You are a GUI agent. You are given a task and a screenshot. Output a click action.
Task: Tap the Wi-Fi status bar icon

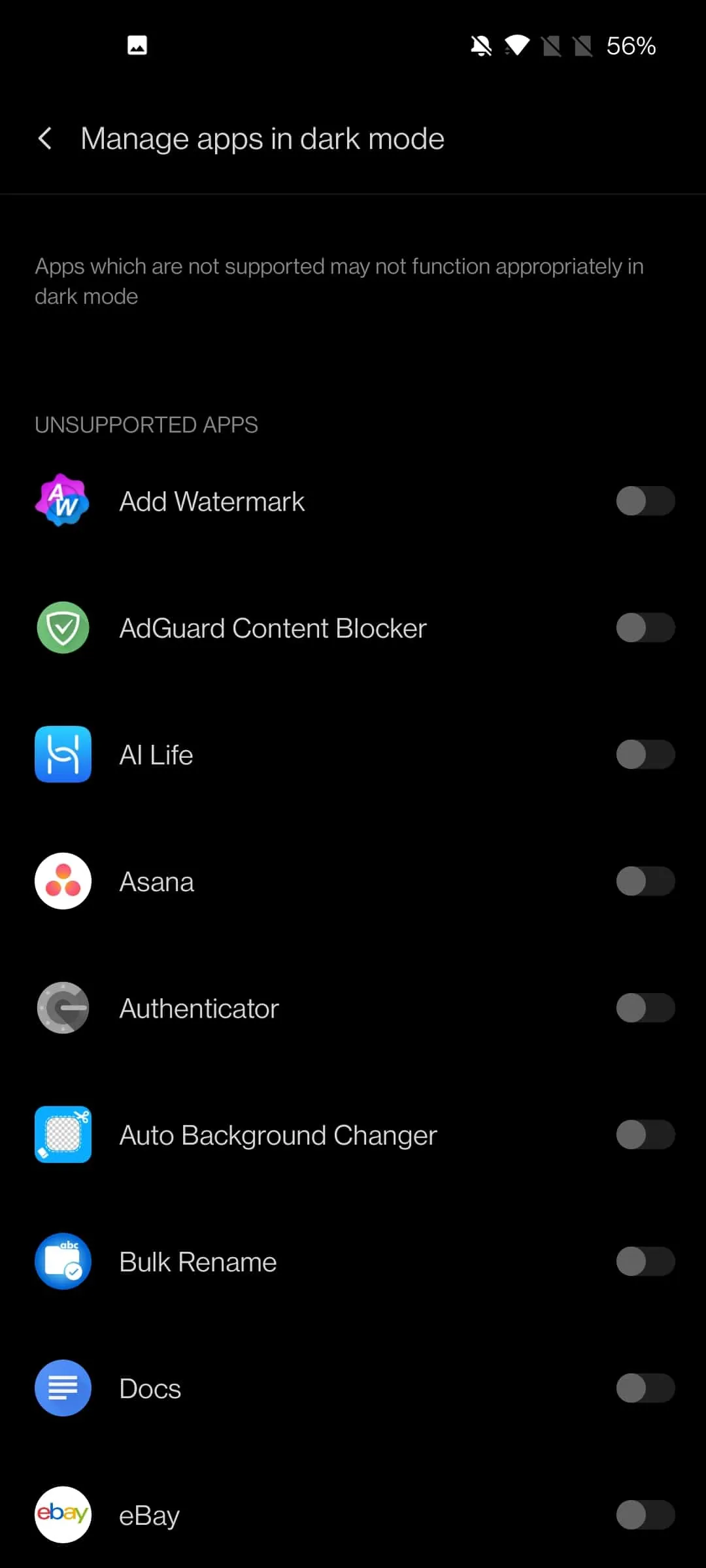(x=518, y=45)
